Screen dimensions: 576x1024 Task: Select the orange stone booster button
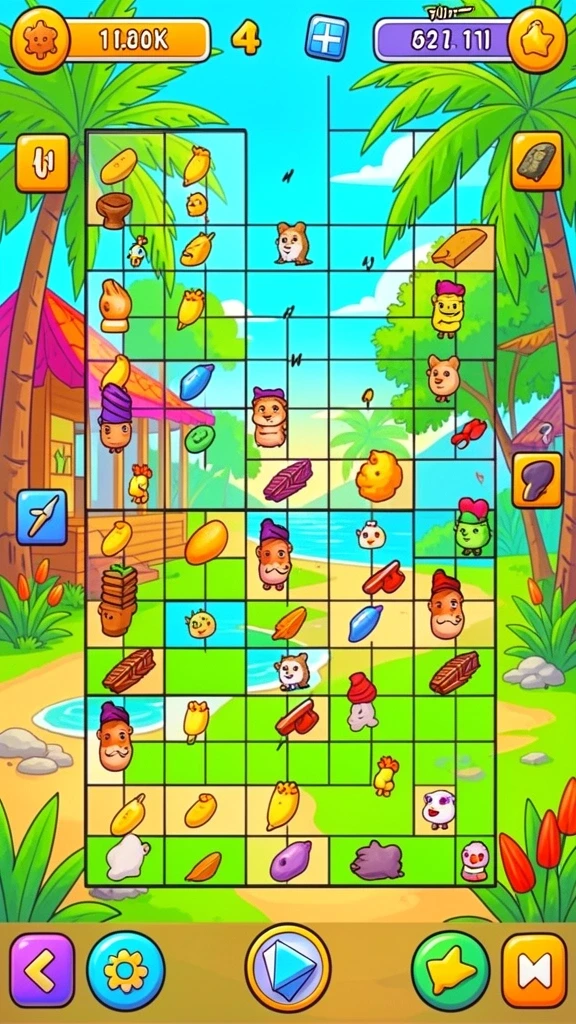coord(537,161)
